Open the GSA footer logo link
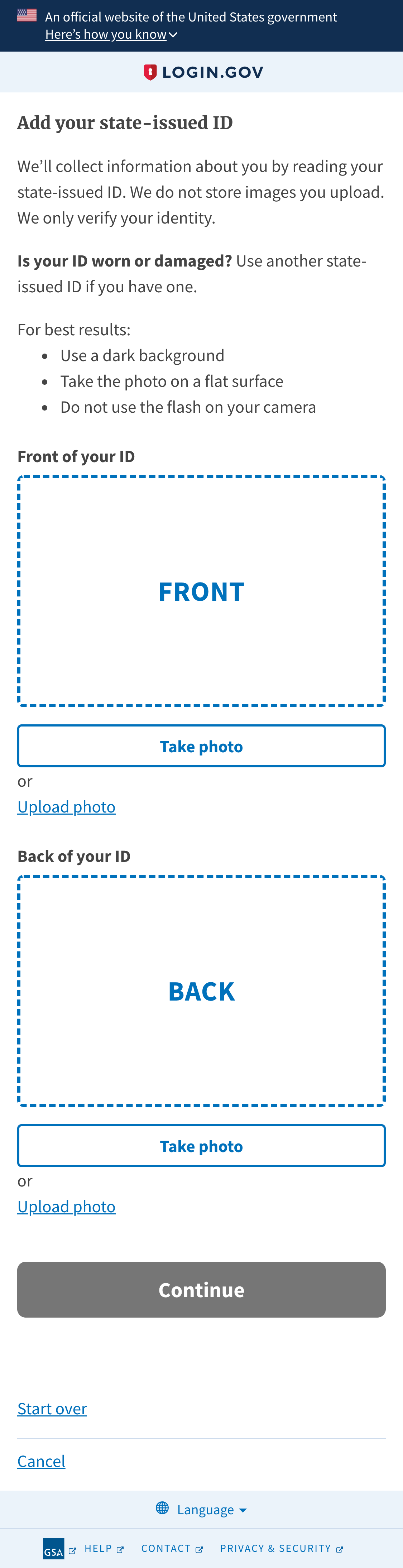 pos(54,1549)
